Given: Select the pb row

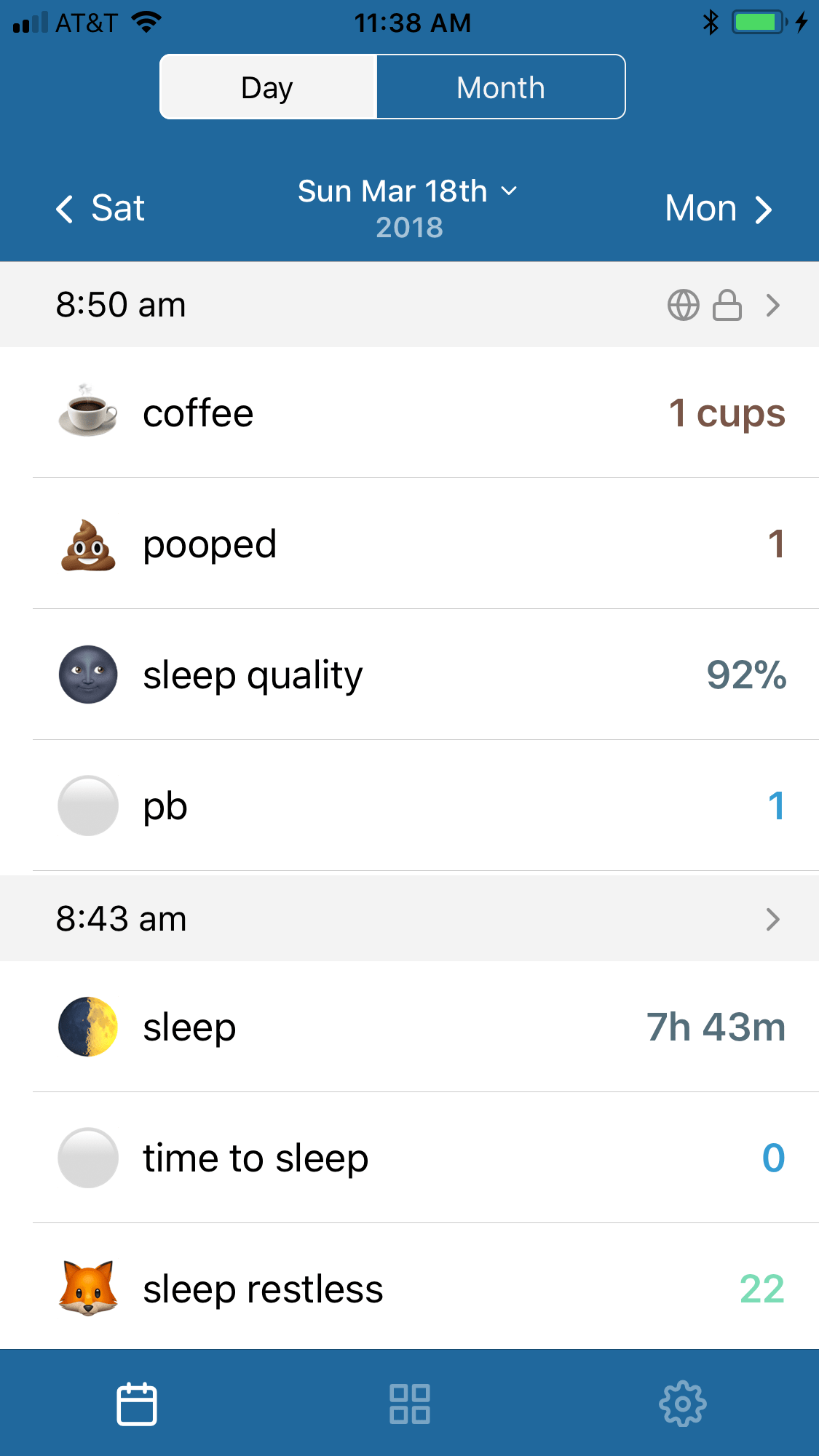Looking at the screenshot, I should [409, 805].
